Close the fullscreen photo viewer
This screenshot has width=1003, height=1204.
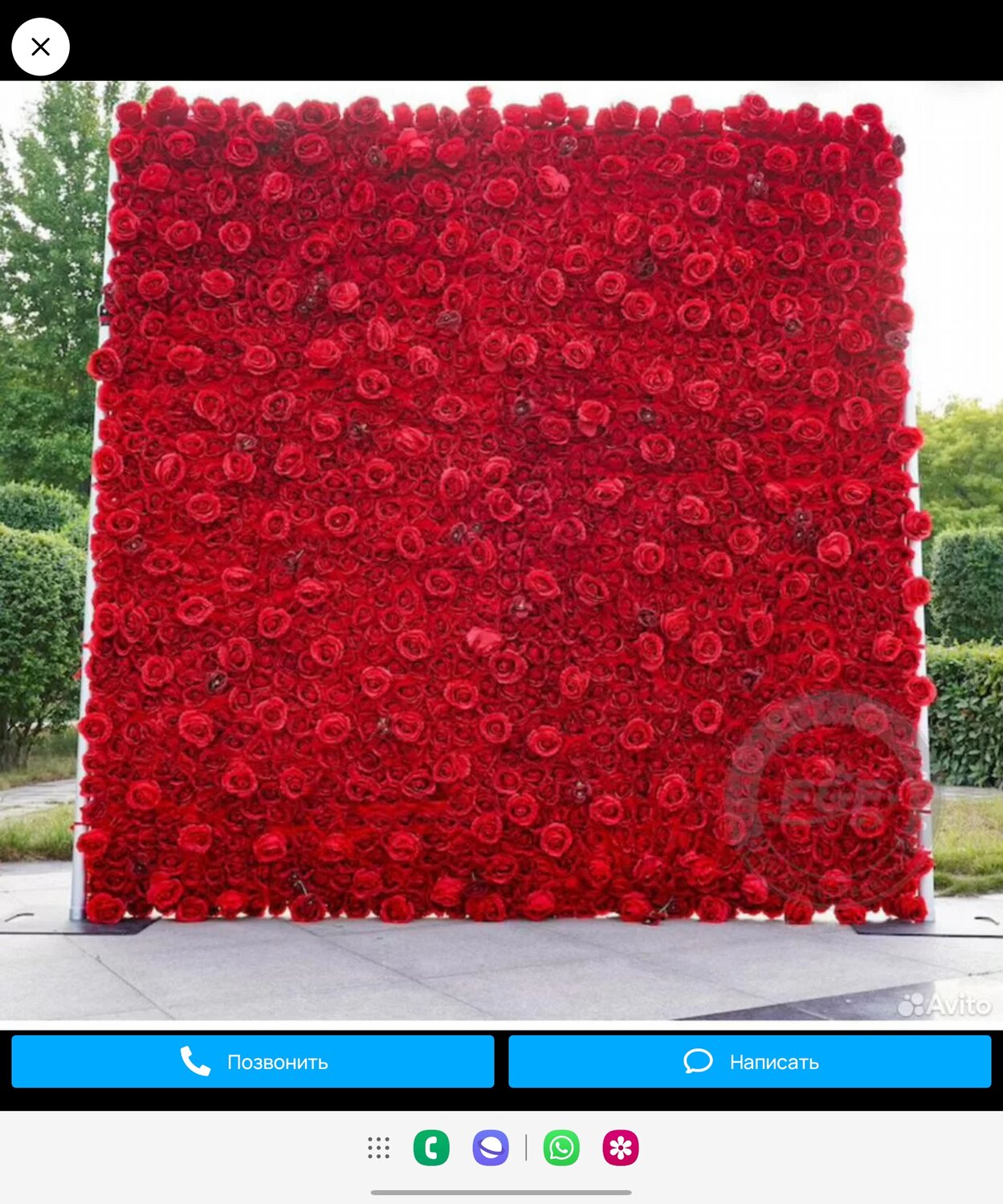click(40, 47)
